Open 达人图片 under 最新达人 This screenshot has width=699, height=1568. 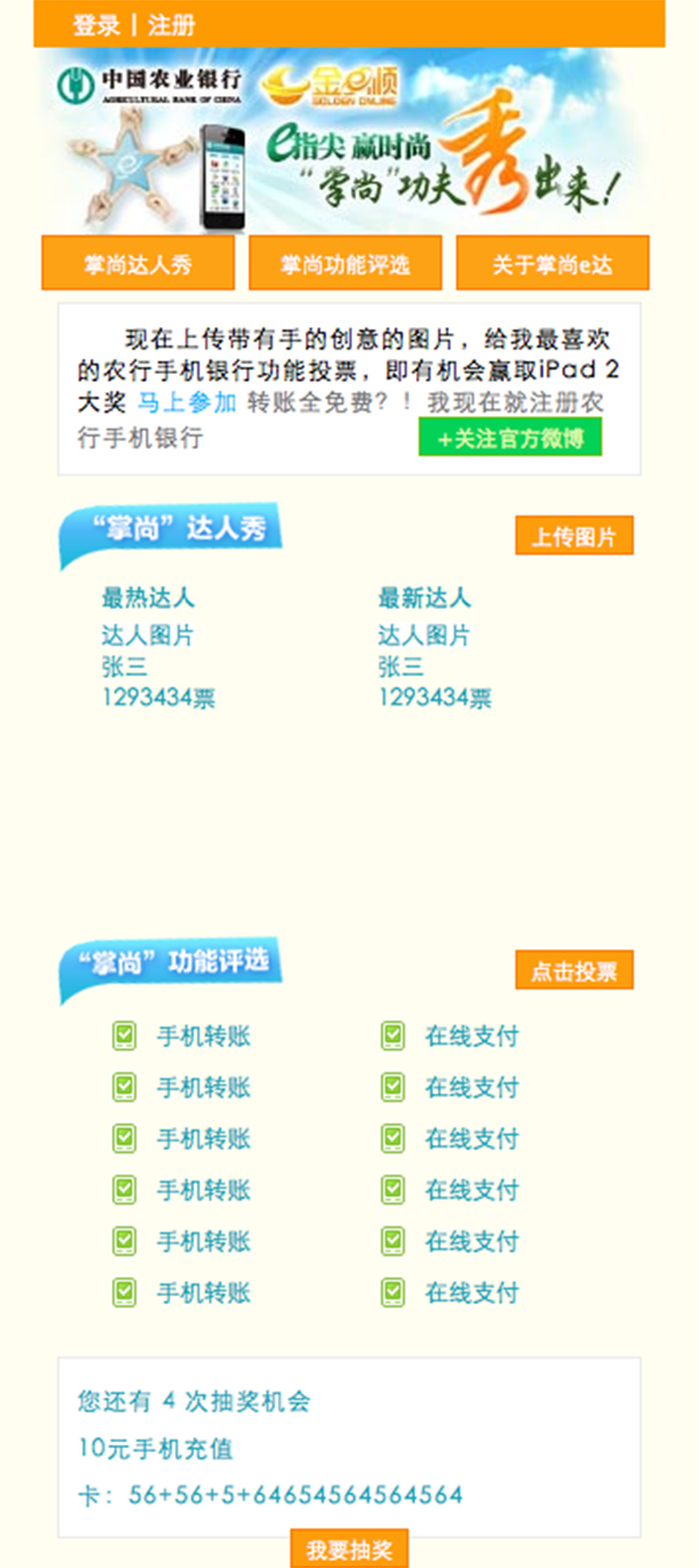click(x=424, y=635)
